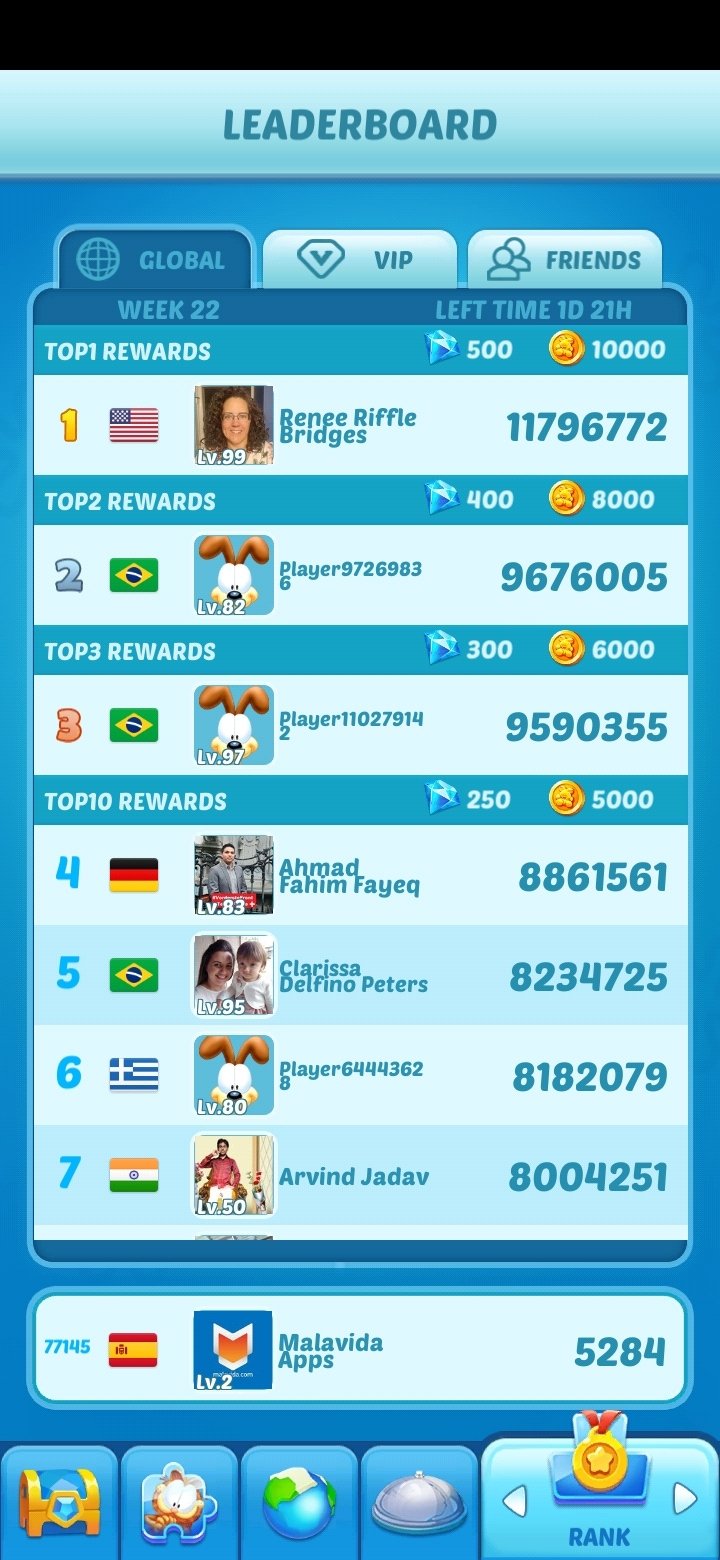
Task: Open the serving dish tab
Action: click(419, 1502)
